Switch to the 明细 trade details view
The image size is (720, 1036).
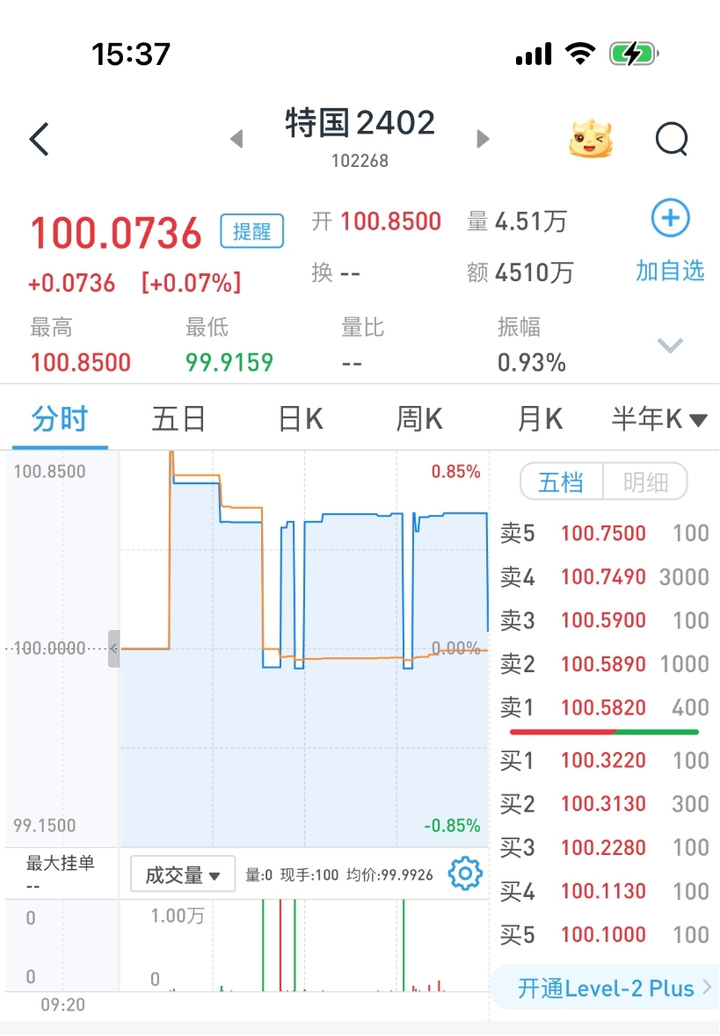pos(645,482)
